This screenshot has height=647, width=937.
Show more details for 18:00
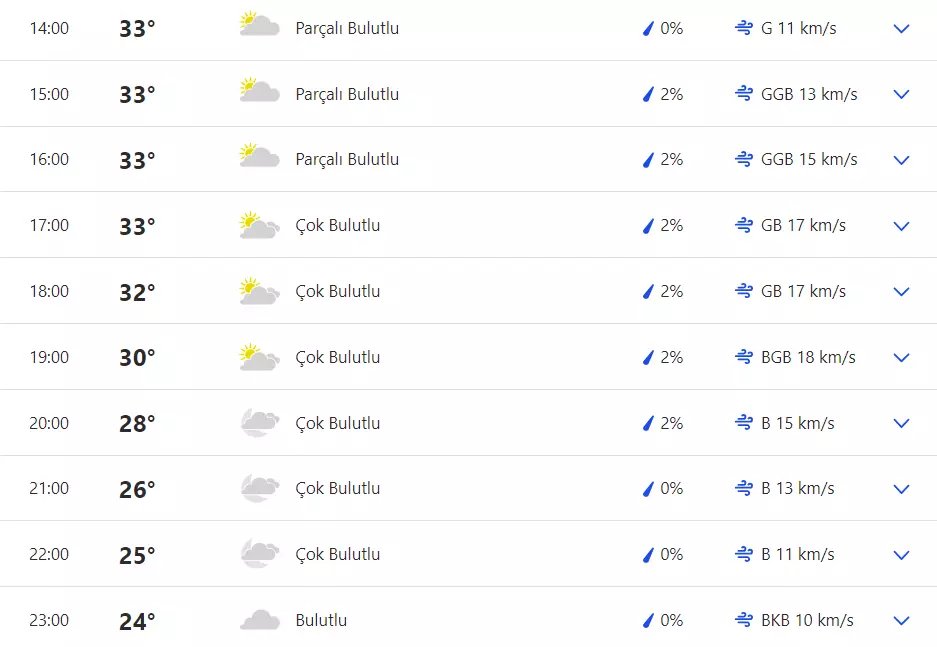click(901, 292)
